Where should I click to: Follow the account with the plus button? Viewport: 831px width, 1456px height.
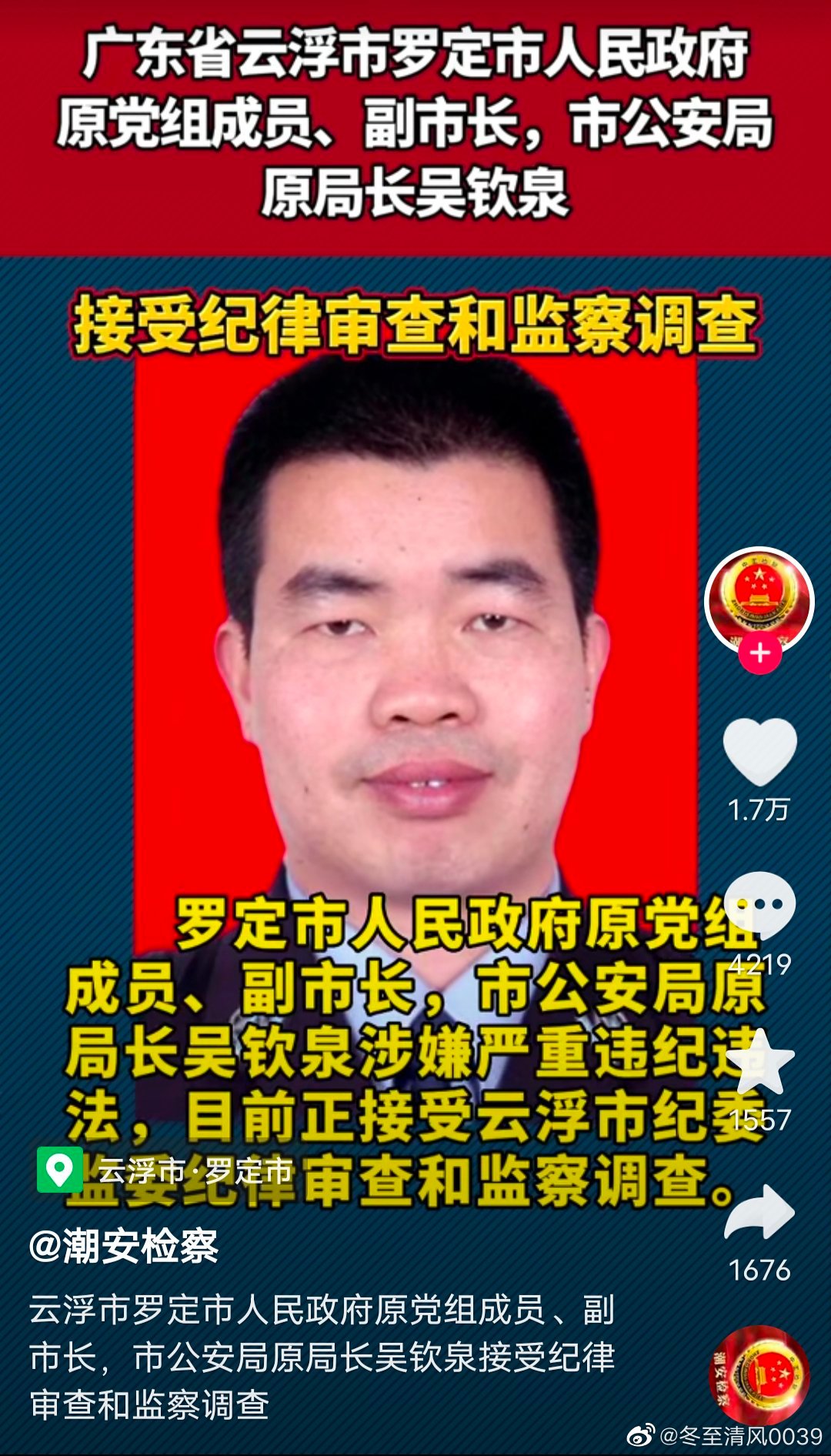click(760, 653)
